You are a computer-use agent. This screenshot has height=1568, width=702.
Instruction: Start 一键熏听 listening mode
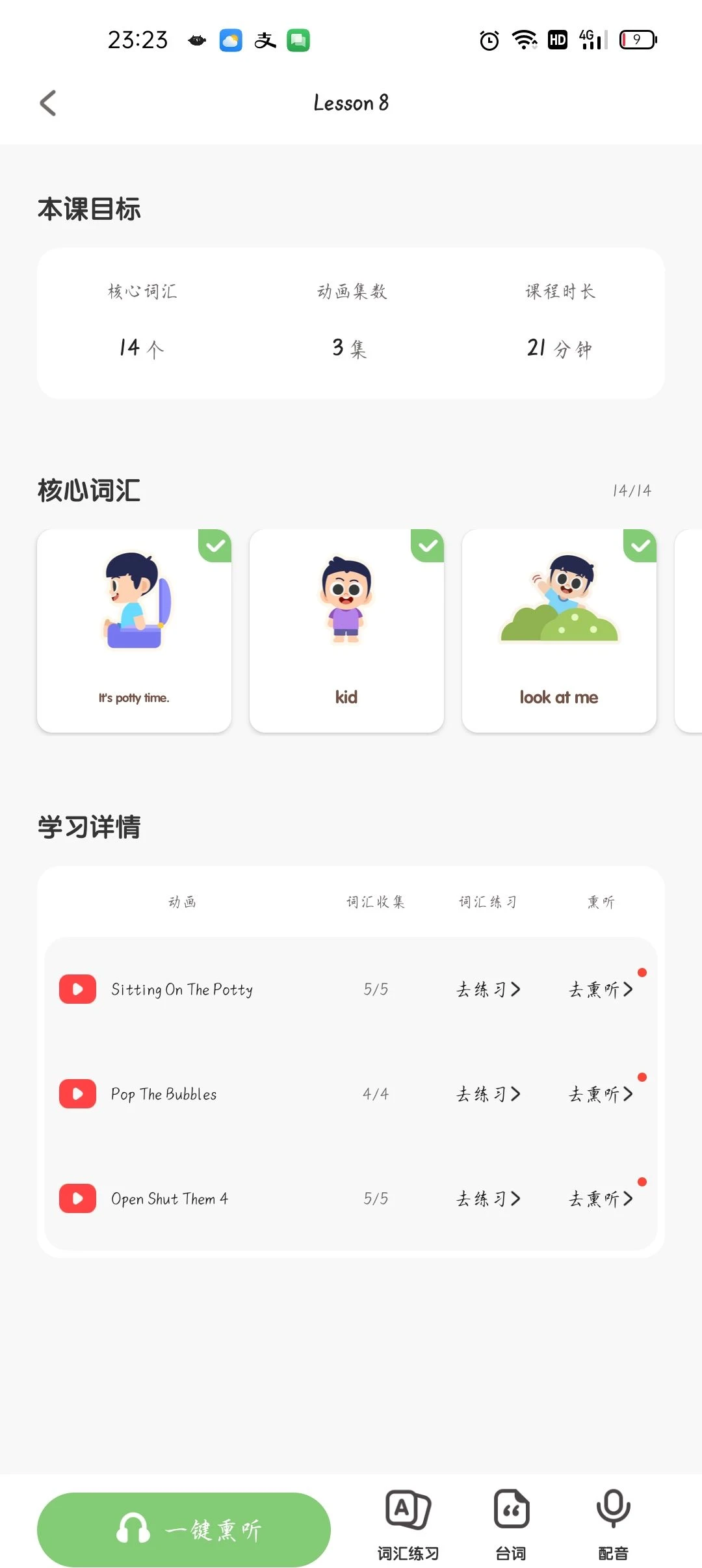(x=184, y=1529)
